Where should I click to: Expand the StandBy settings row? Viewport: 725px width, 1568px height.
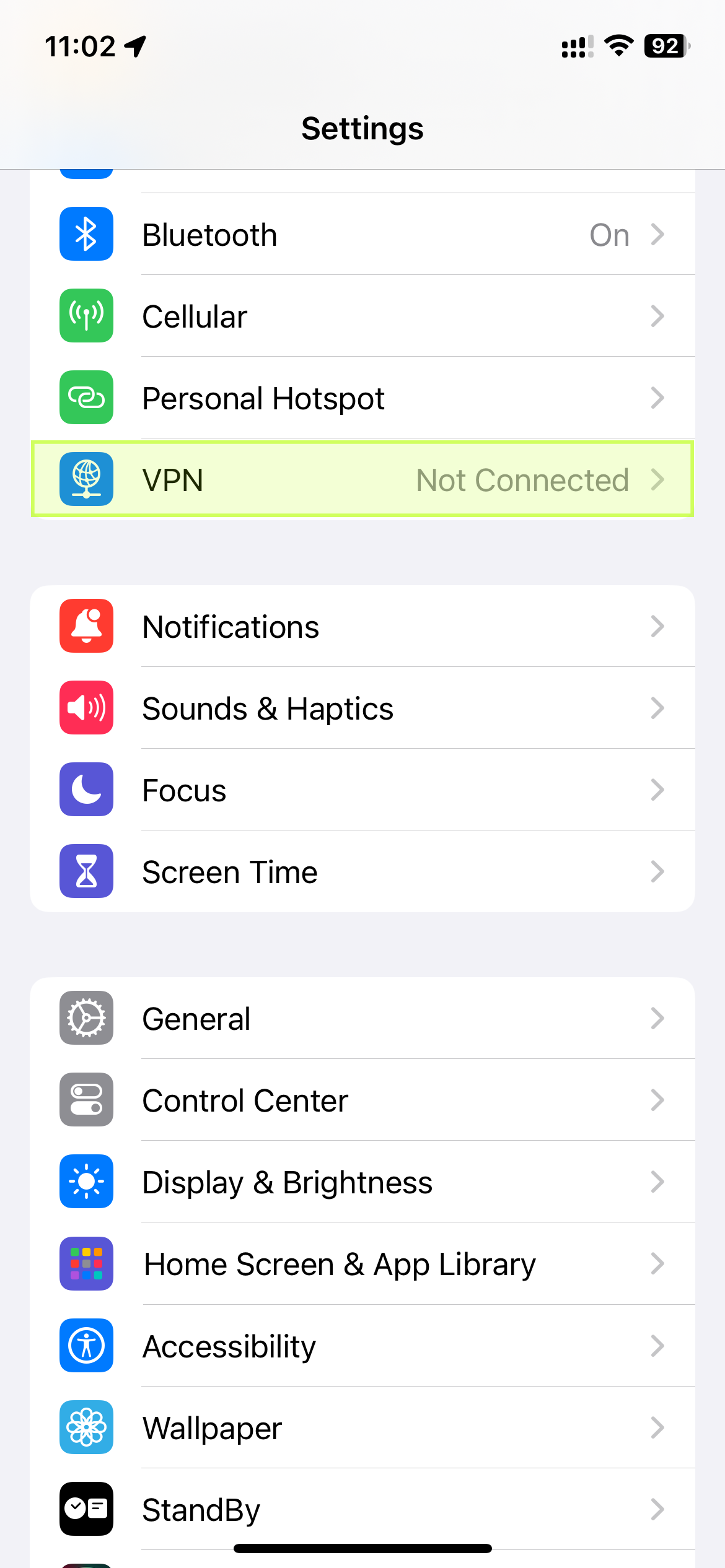tap(362, 1509)
